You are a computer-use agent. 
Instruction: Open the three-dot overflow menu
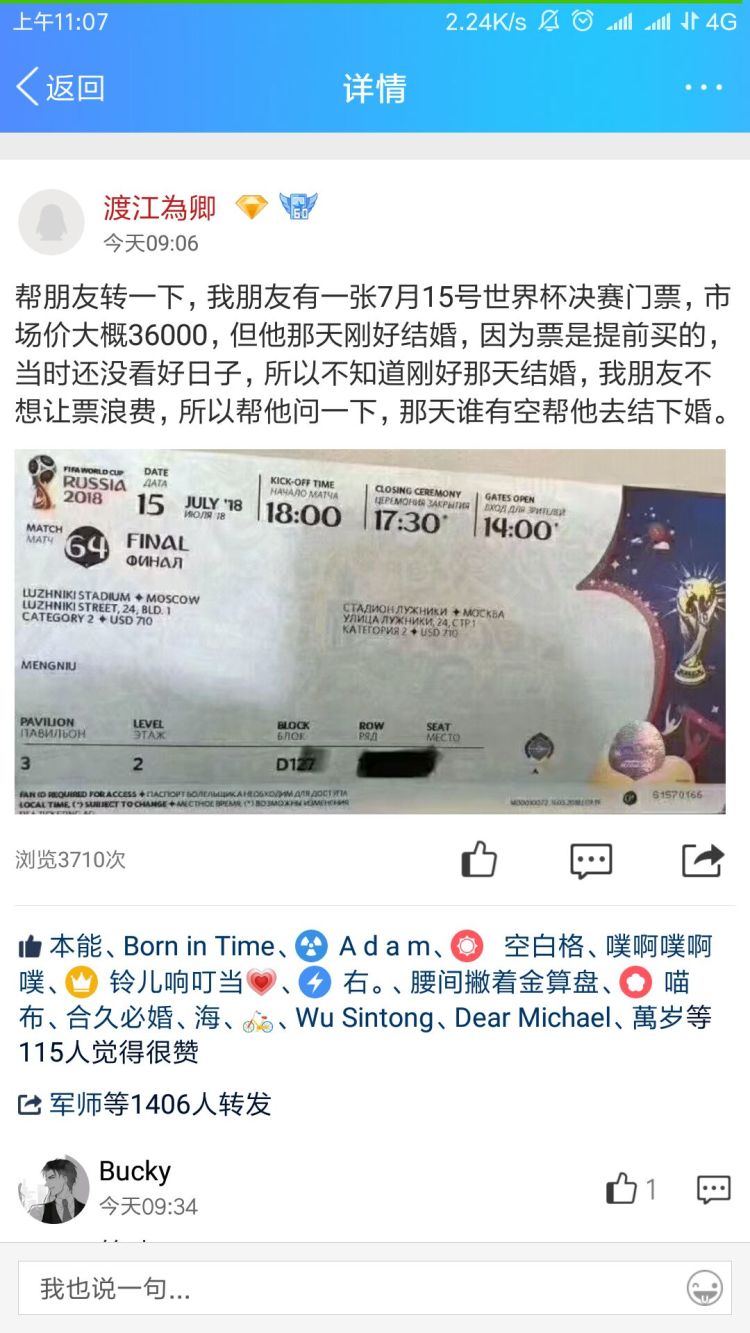(x=703, y=88)
